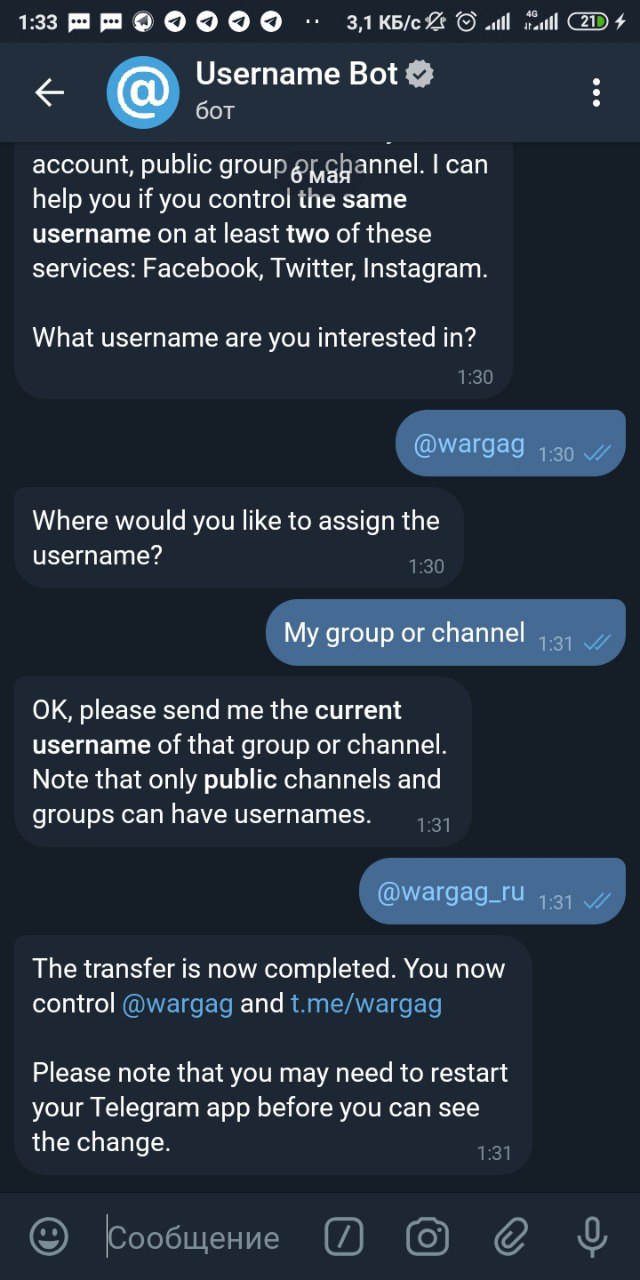Image resolution: width=640 pixels, height=1280 pixels.
Task: Open the t.me/wargag link
Action: coord(366,1003)
